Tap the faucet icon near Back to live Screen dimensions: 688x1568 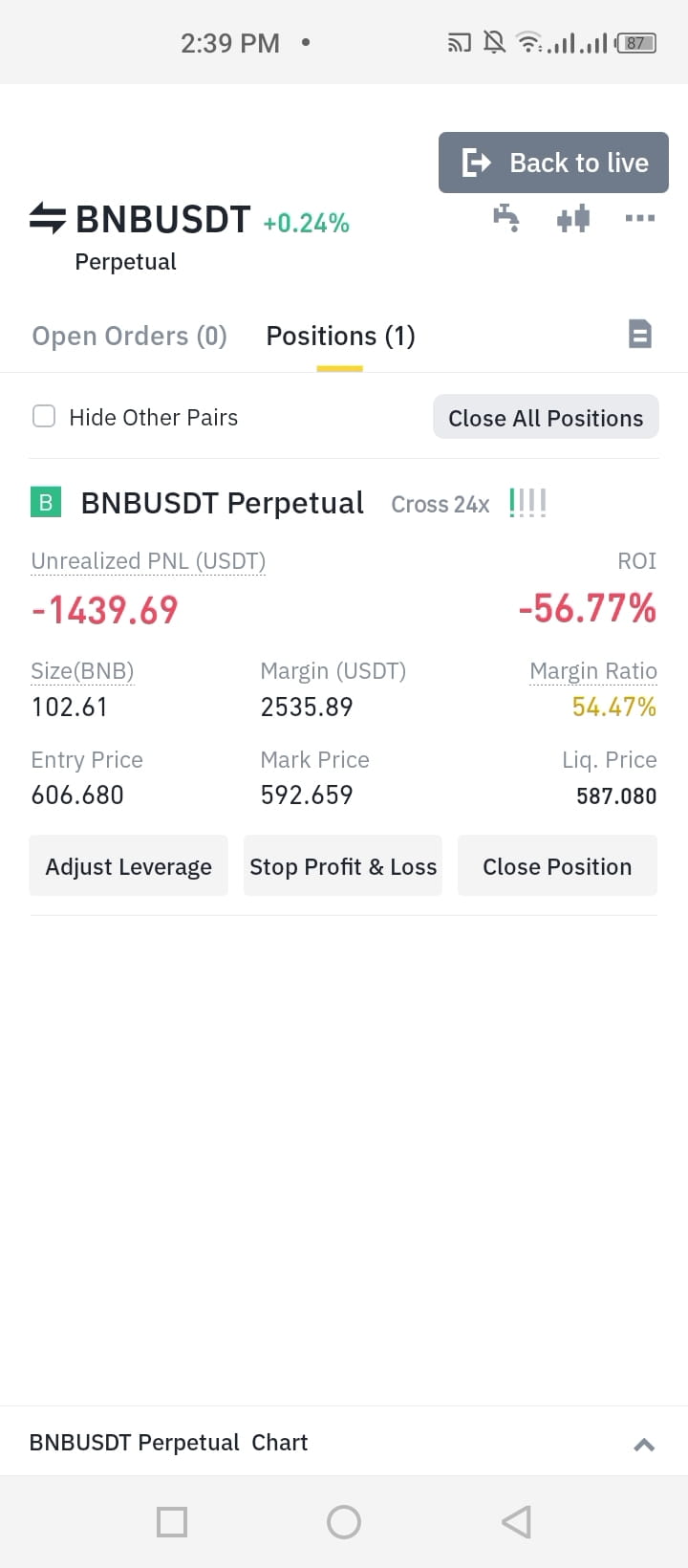click(x=507, y=218)
